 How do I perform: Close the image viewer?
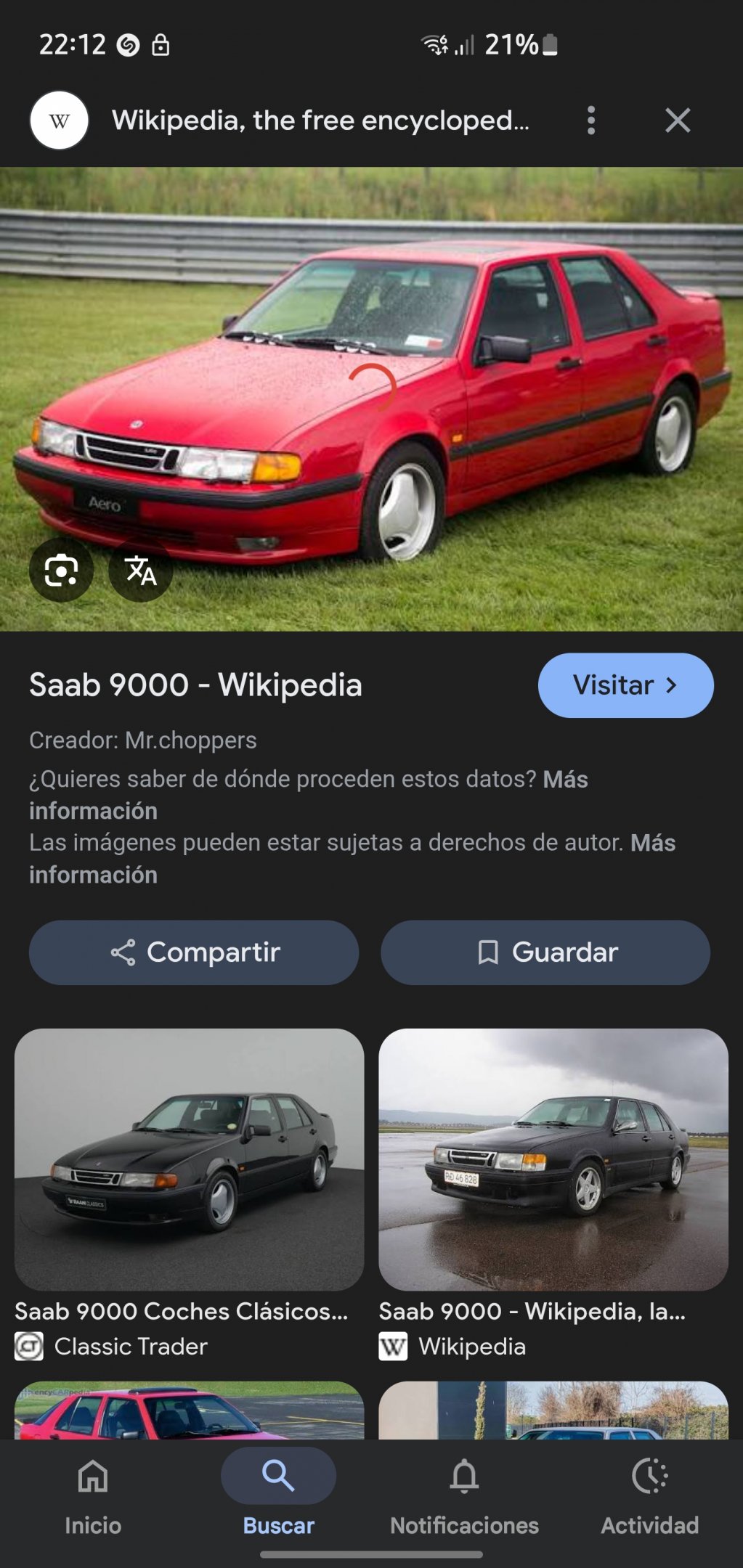tap(677, 121)
